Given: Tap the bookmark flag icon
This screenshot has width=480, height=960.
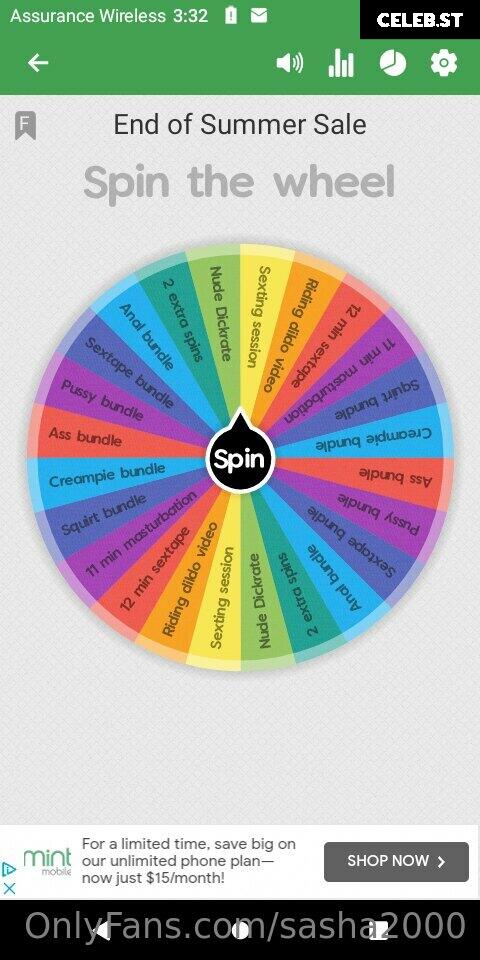Looking at the screenshot, I should (25, 126).
